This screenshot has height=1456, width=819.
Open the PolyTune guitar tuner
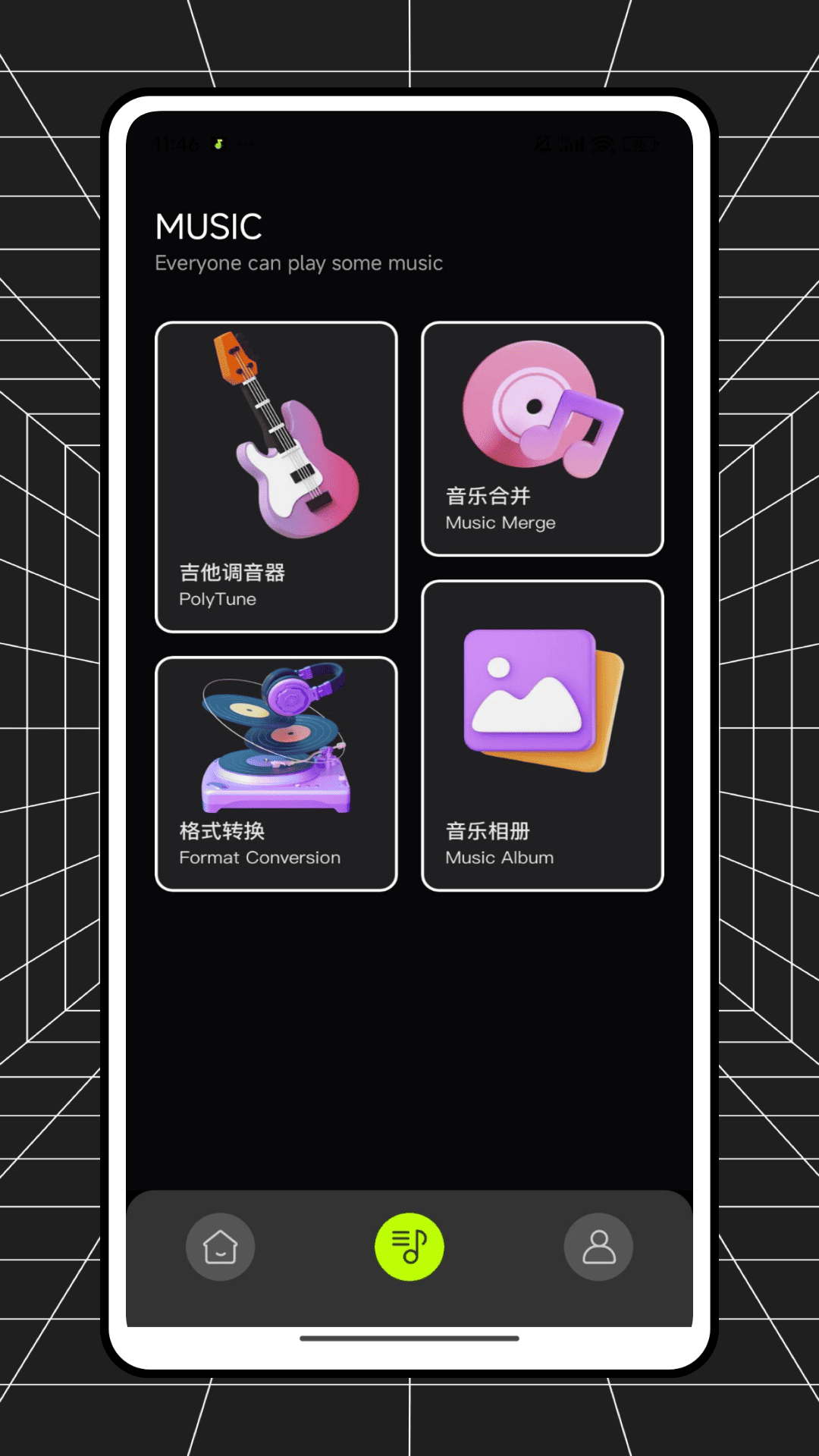(x=275, y=476)
